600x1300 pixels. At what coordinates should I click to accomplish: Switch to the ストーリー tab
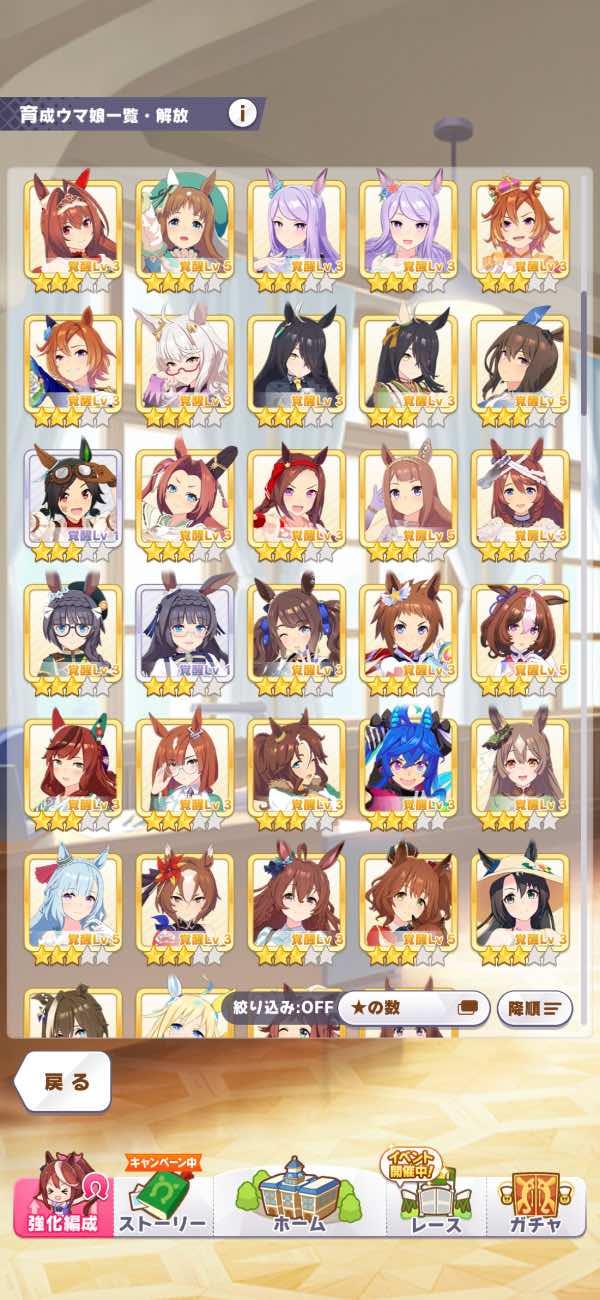(x=163, y=1205)
